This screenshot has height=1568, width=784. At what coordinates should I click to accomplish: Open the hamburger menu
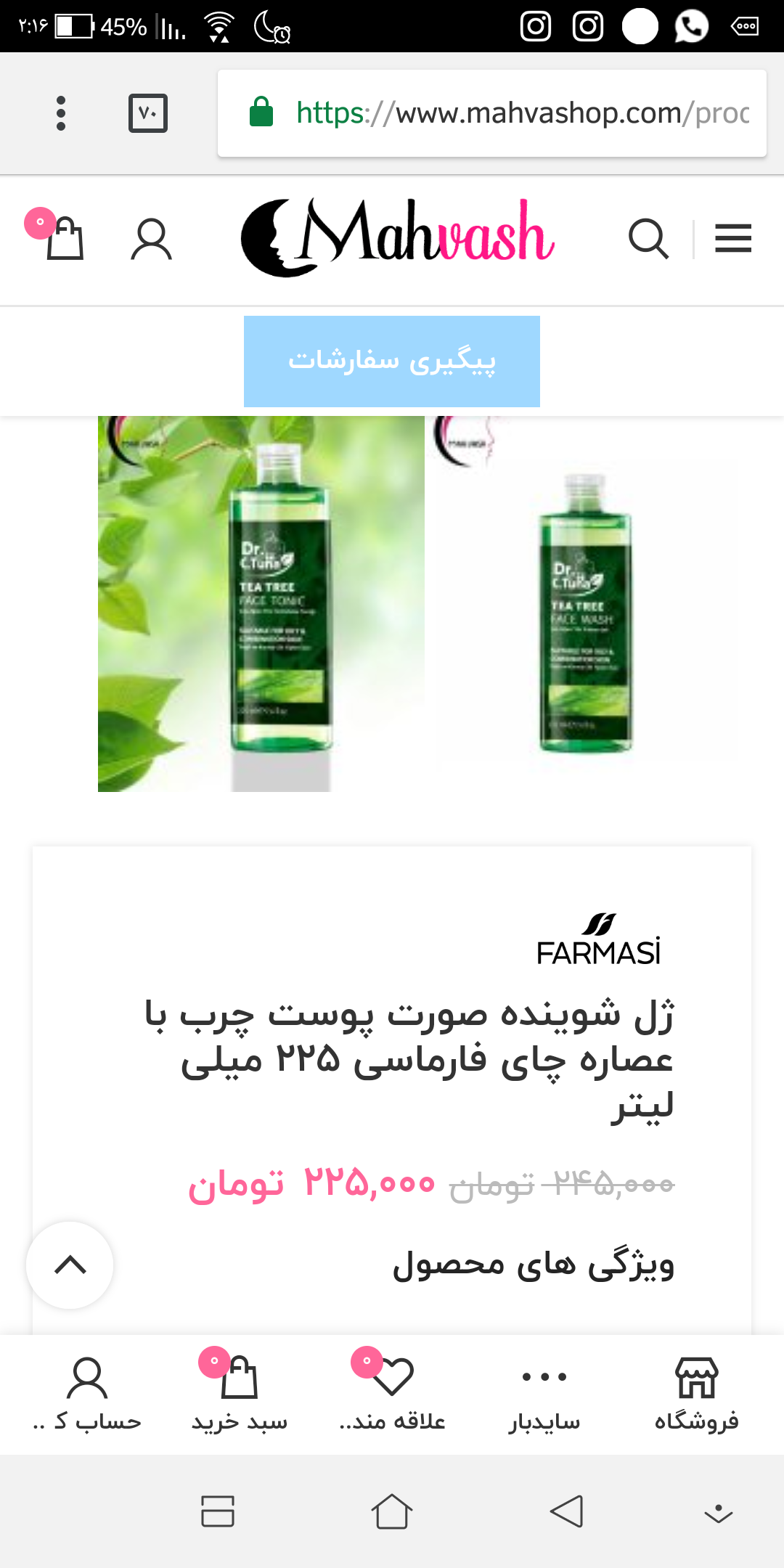tap(733, 239)
